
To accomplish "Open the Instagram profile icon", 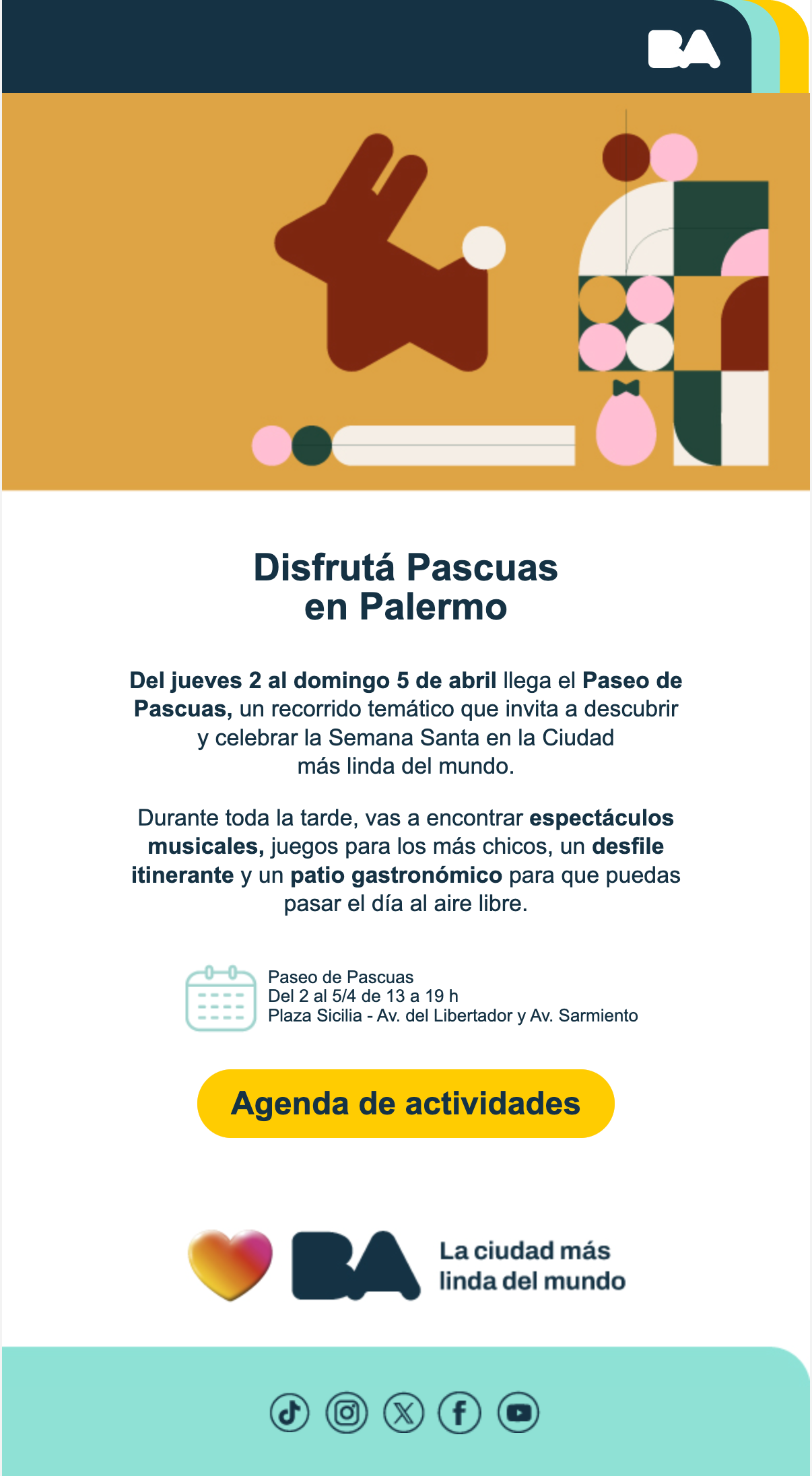I will [x=347, y=1413].
